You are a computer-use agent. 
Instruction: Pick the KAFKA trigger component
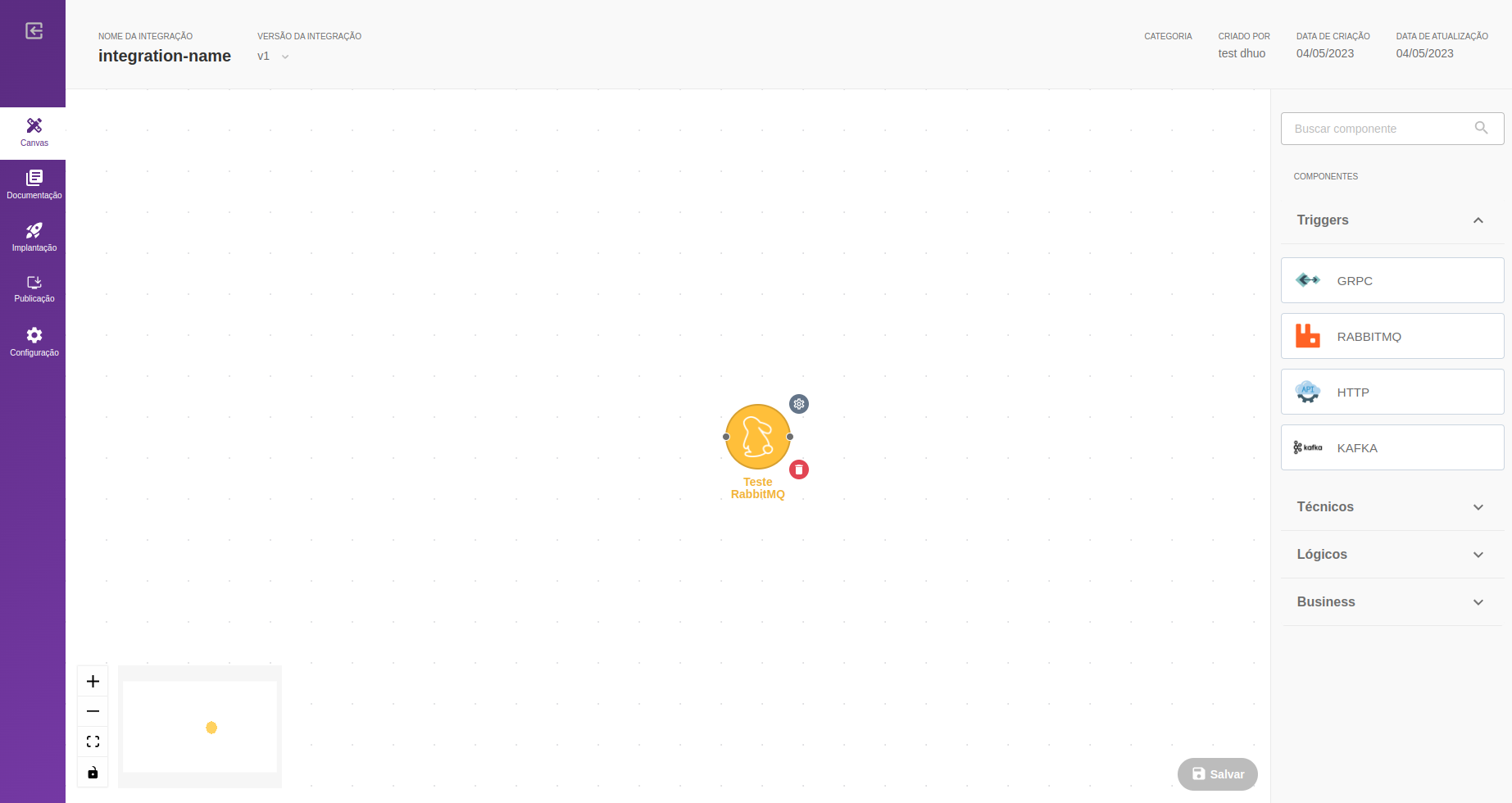coord(1392,447)
